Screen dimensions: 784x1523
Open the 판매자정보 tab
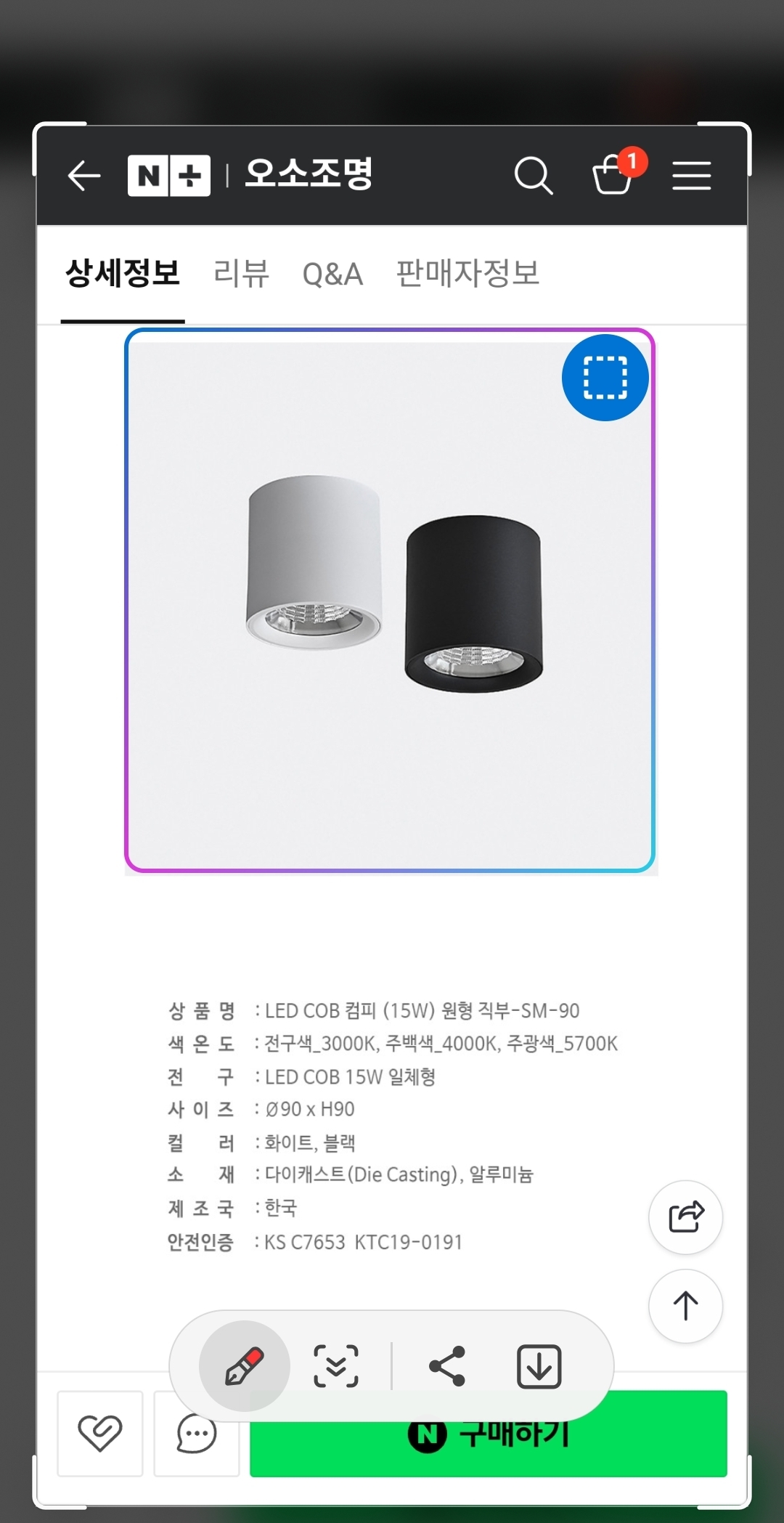coord(467,274)
